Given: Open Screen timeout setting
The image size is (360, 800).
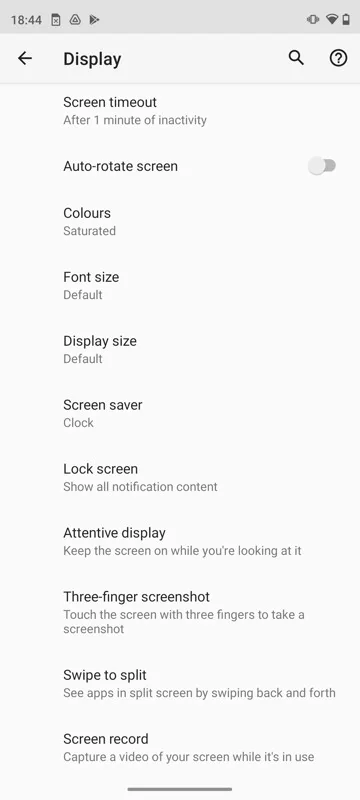Looking at the screenshot, I should point(180,111).
